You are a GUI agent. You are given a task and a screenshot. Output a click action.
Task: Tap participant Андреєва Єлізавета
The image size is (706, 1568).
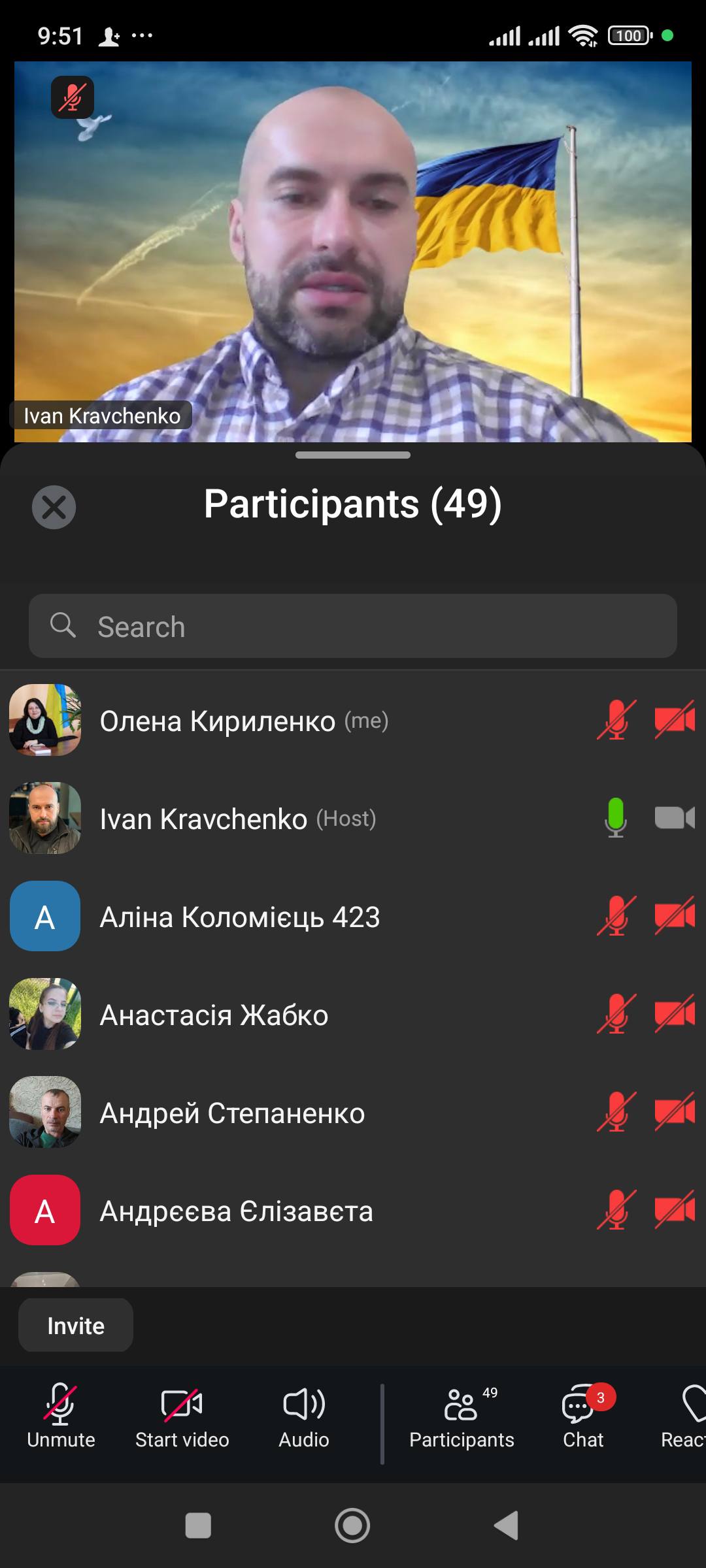point(236,1211)
